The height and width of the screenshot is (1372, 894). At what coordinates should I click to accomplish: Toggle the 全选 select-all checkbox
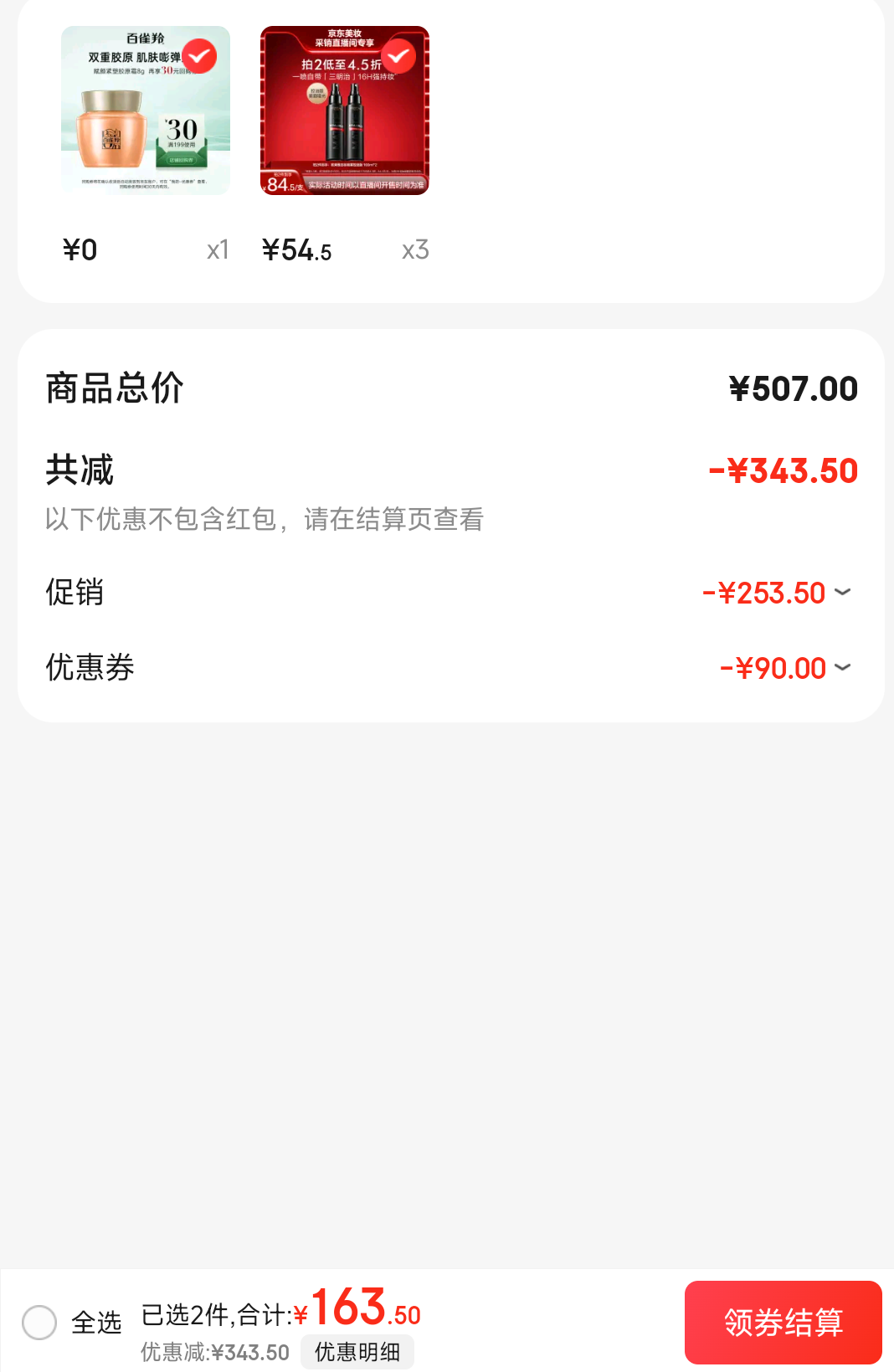39,1323
